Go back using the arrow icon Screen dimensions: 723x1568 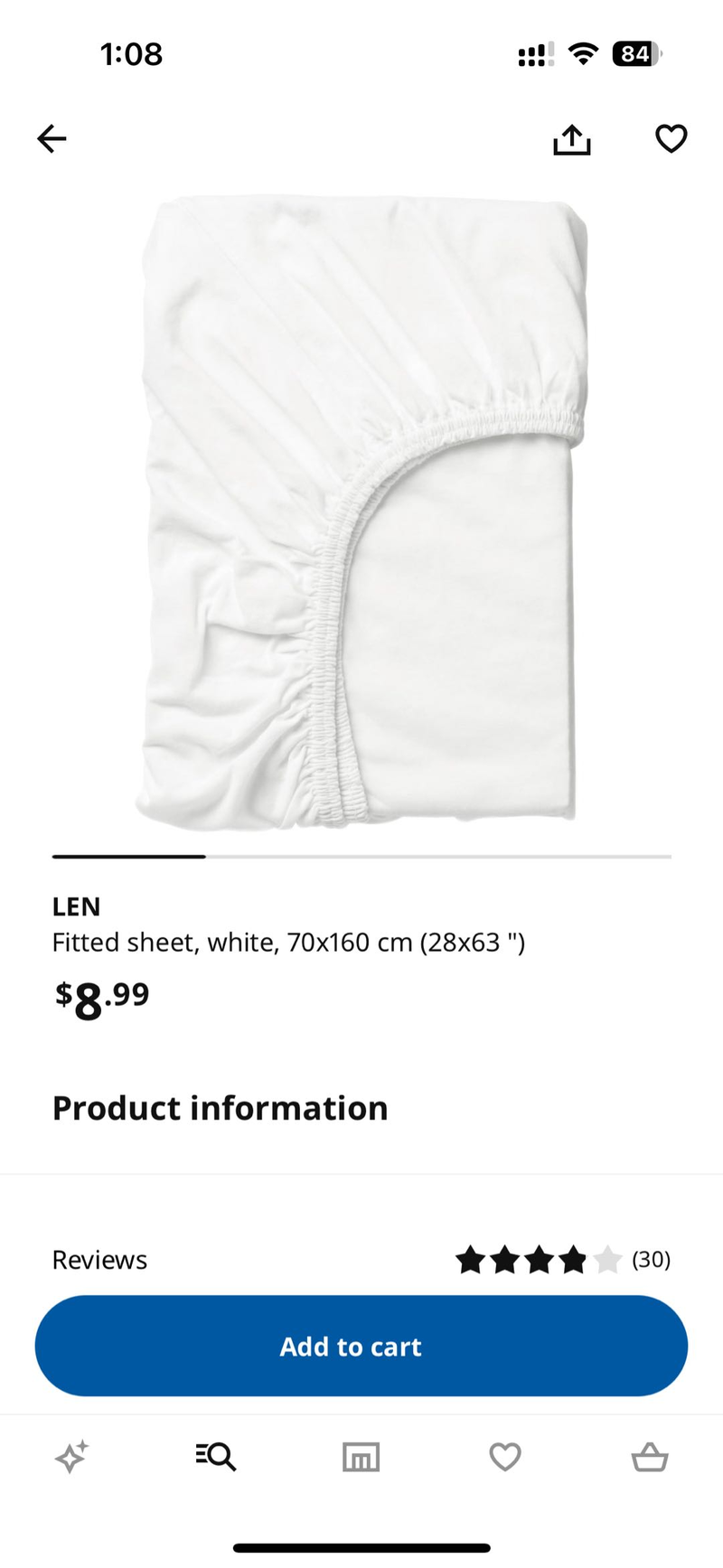pyautogui.click(x=52, y=138)
